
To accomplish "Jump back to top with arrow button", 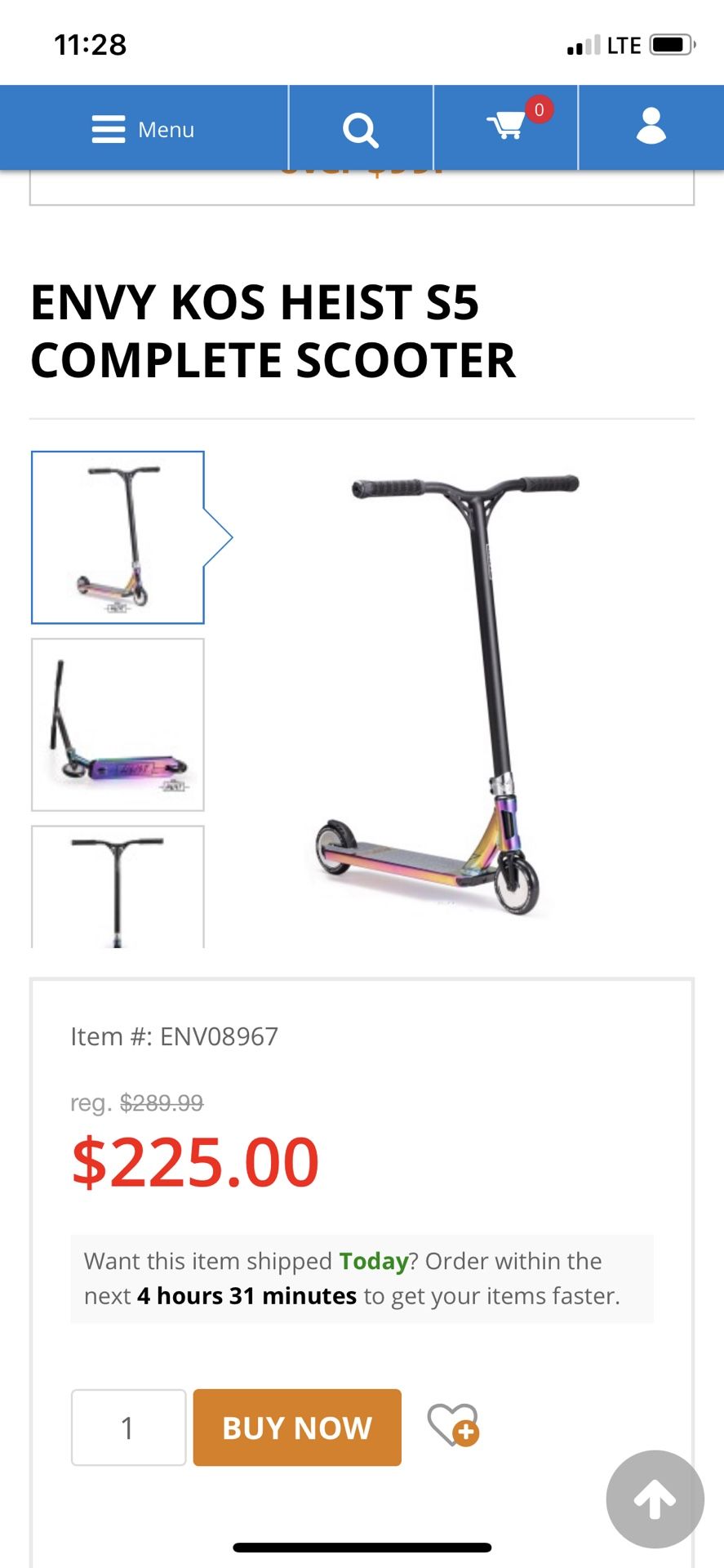I will click(655, 1499).
